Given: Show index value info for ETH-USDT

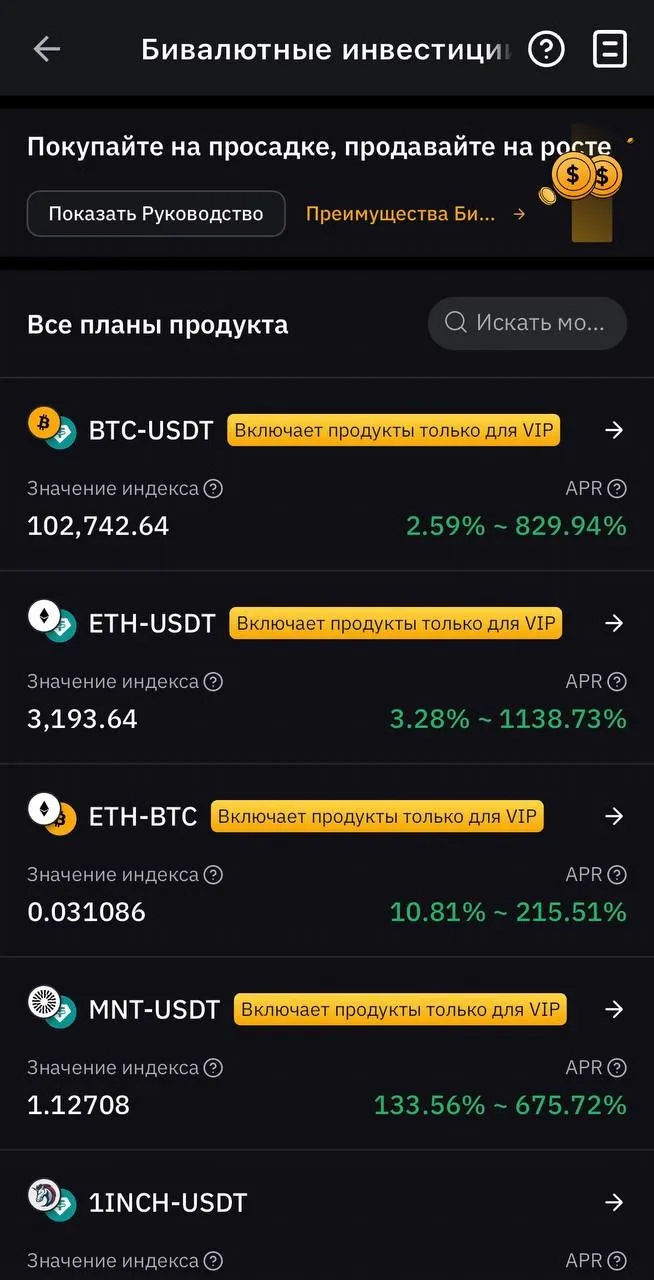Looking at the screenshot, I should 213,682.
